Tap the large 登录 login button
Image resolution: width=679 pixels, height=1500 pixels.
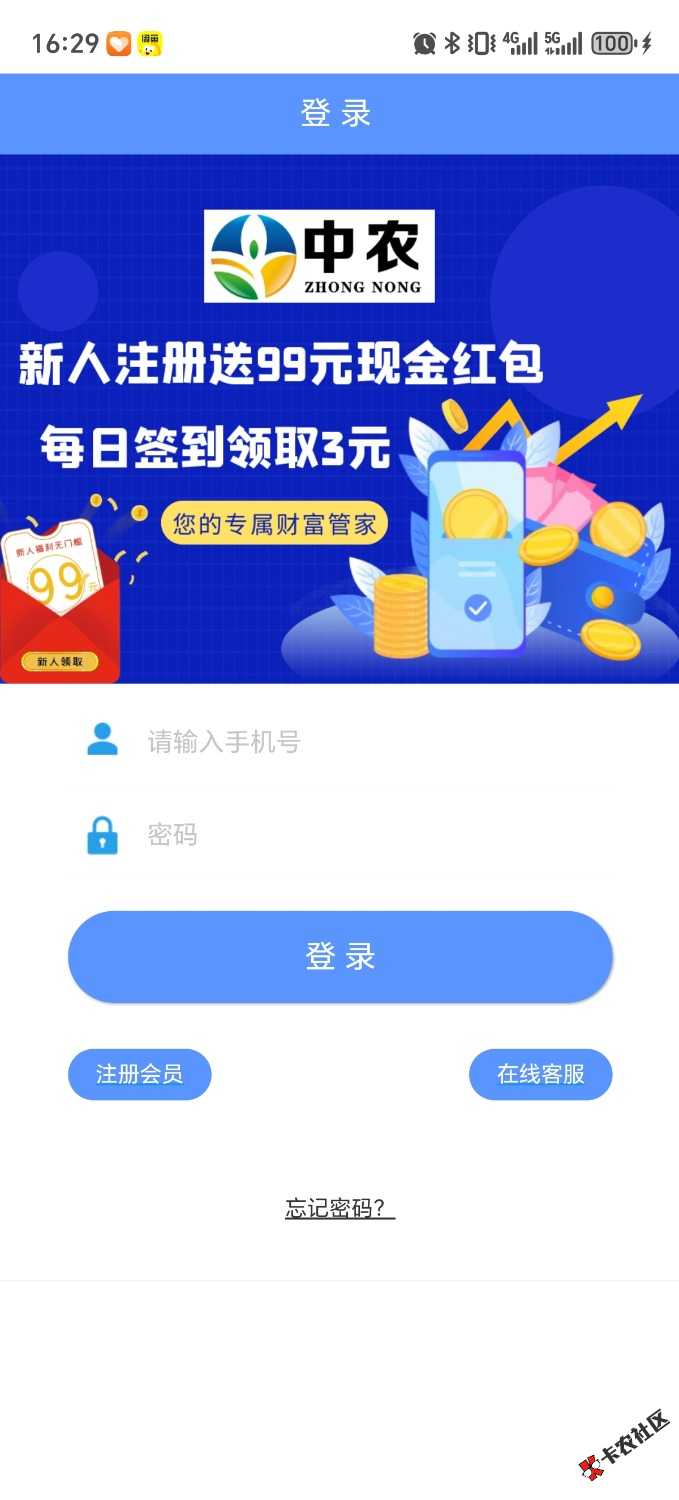pyautogui.click(x=340, y=957)
